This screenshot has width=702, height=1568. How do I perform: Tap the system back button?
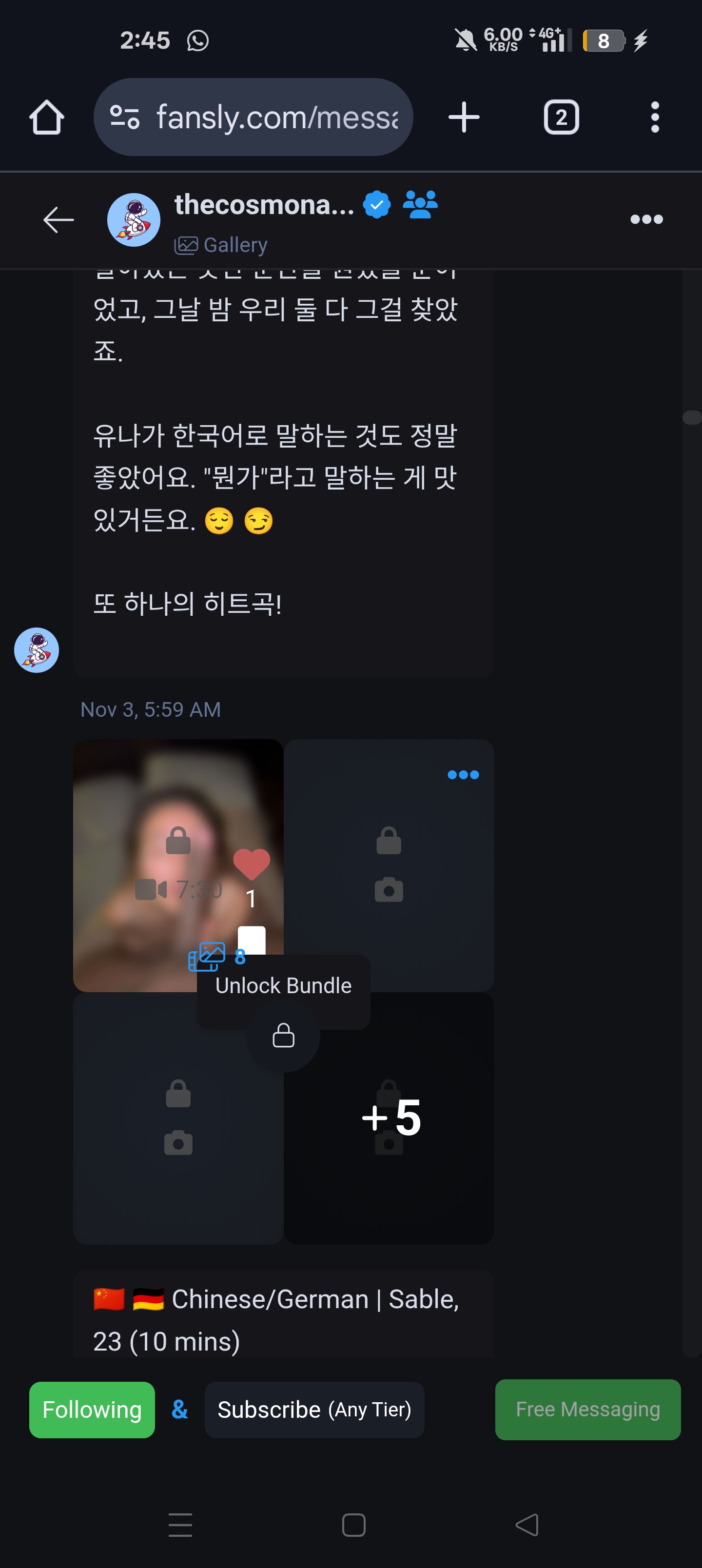(x=526, y=1526)
